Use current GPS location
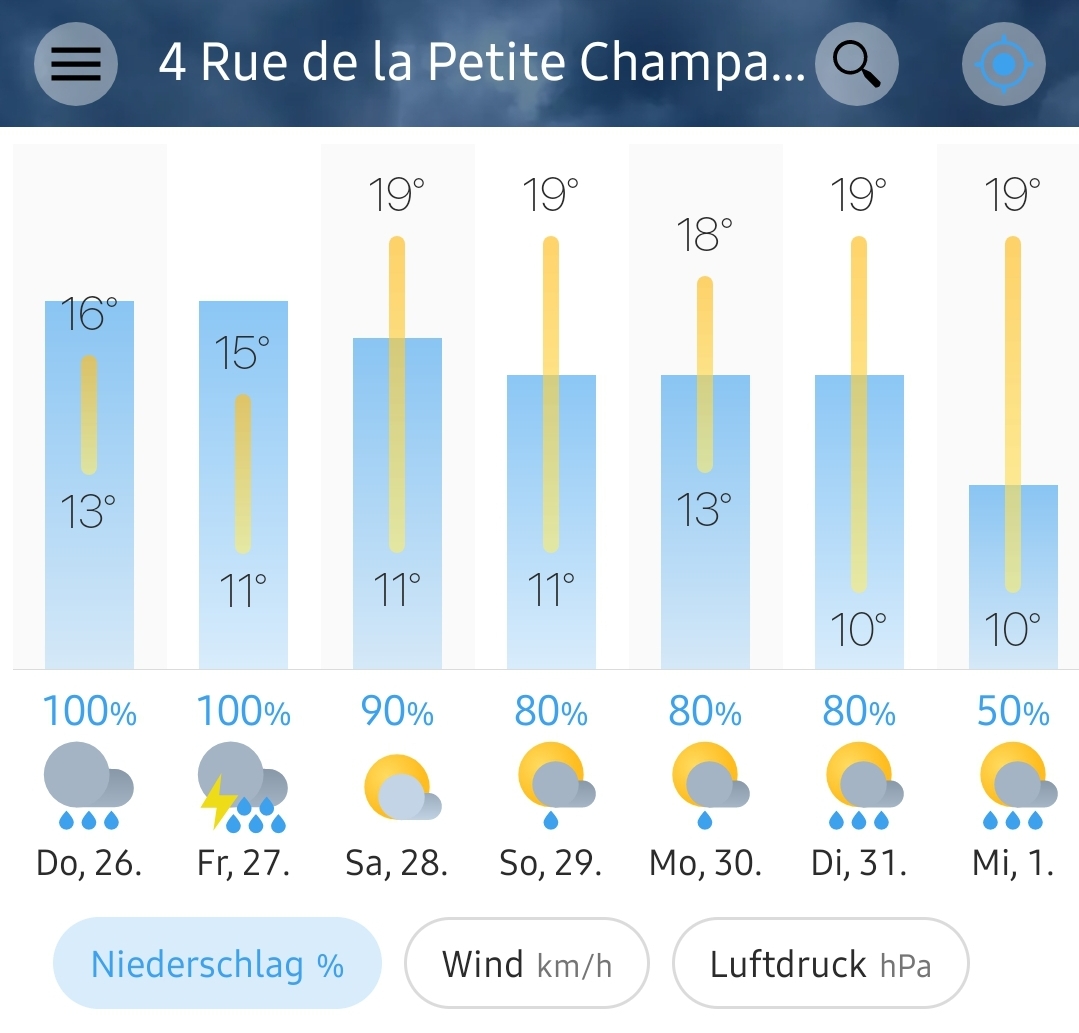 pos(1004,64)
